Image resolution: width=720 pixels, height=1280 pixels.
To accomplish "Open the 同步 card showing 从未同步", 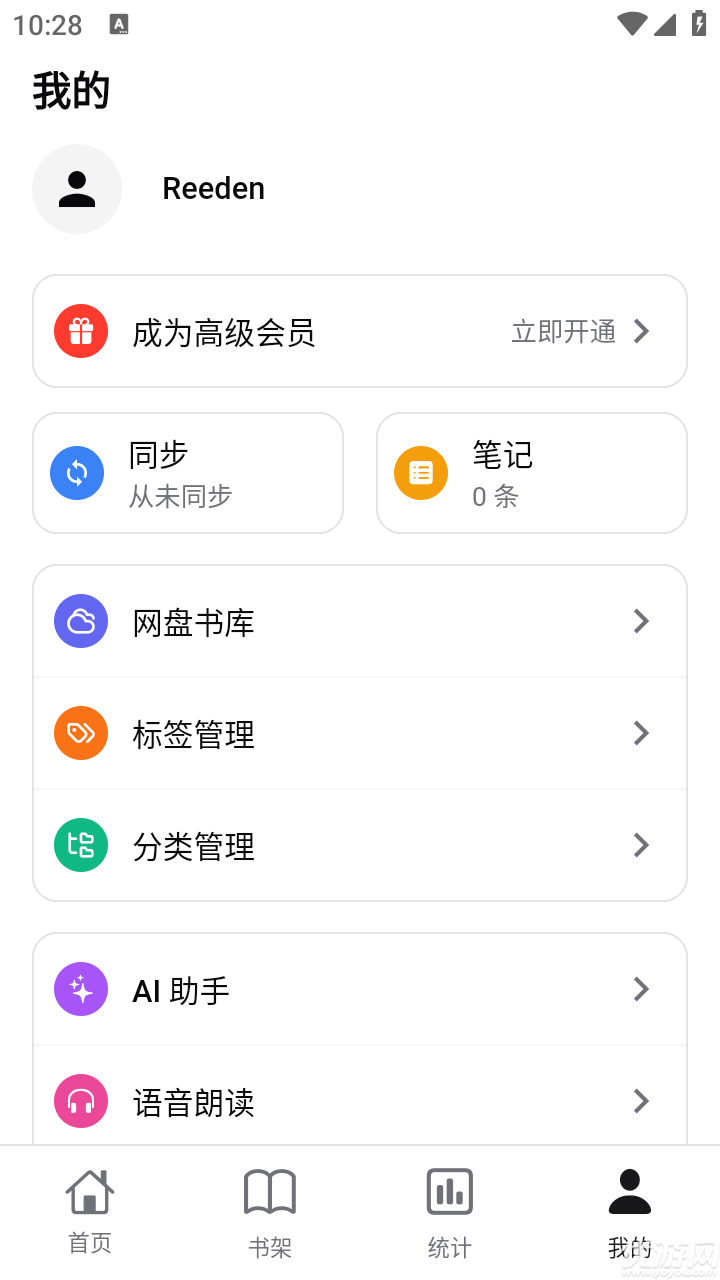I will pos(187,472).
